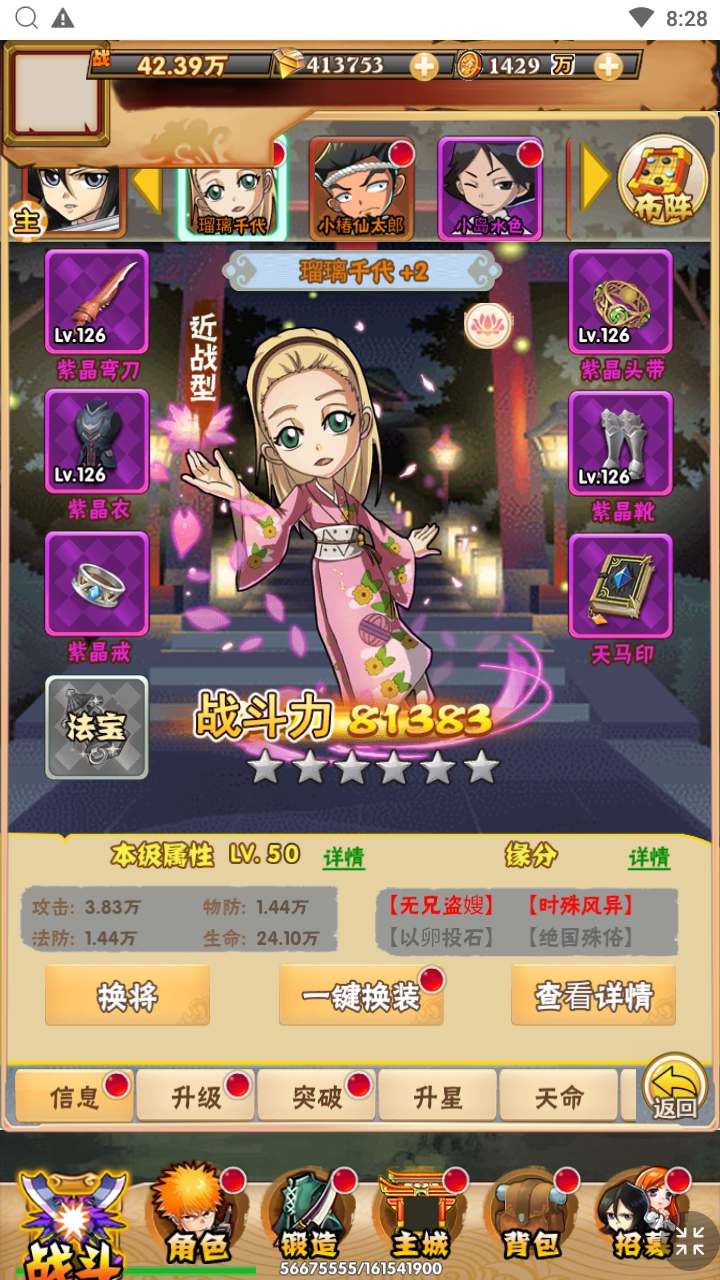The image size is (720, 1280).
Task: Open 紫晶衣 armor slot
Action: tap(97, 441)
